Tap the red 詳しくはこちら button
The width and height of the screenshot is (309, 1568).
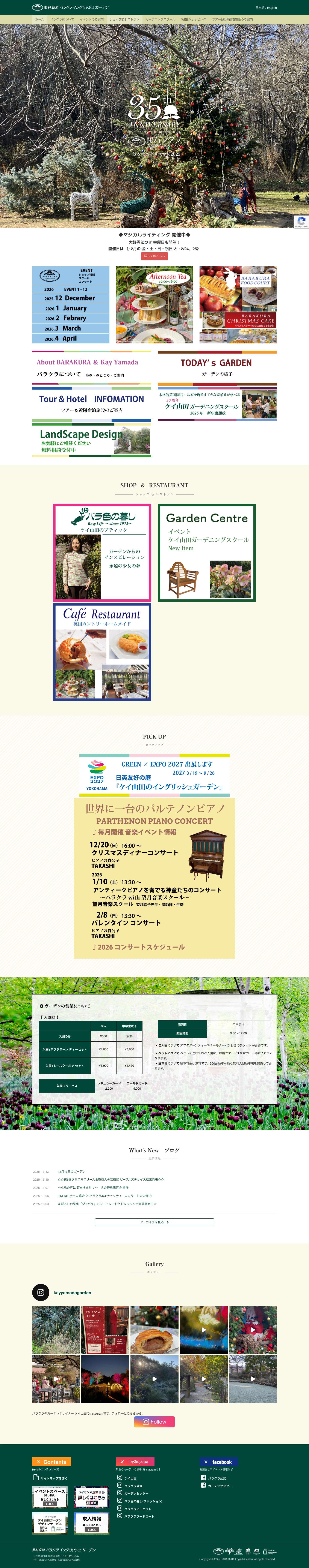[154, 256]
